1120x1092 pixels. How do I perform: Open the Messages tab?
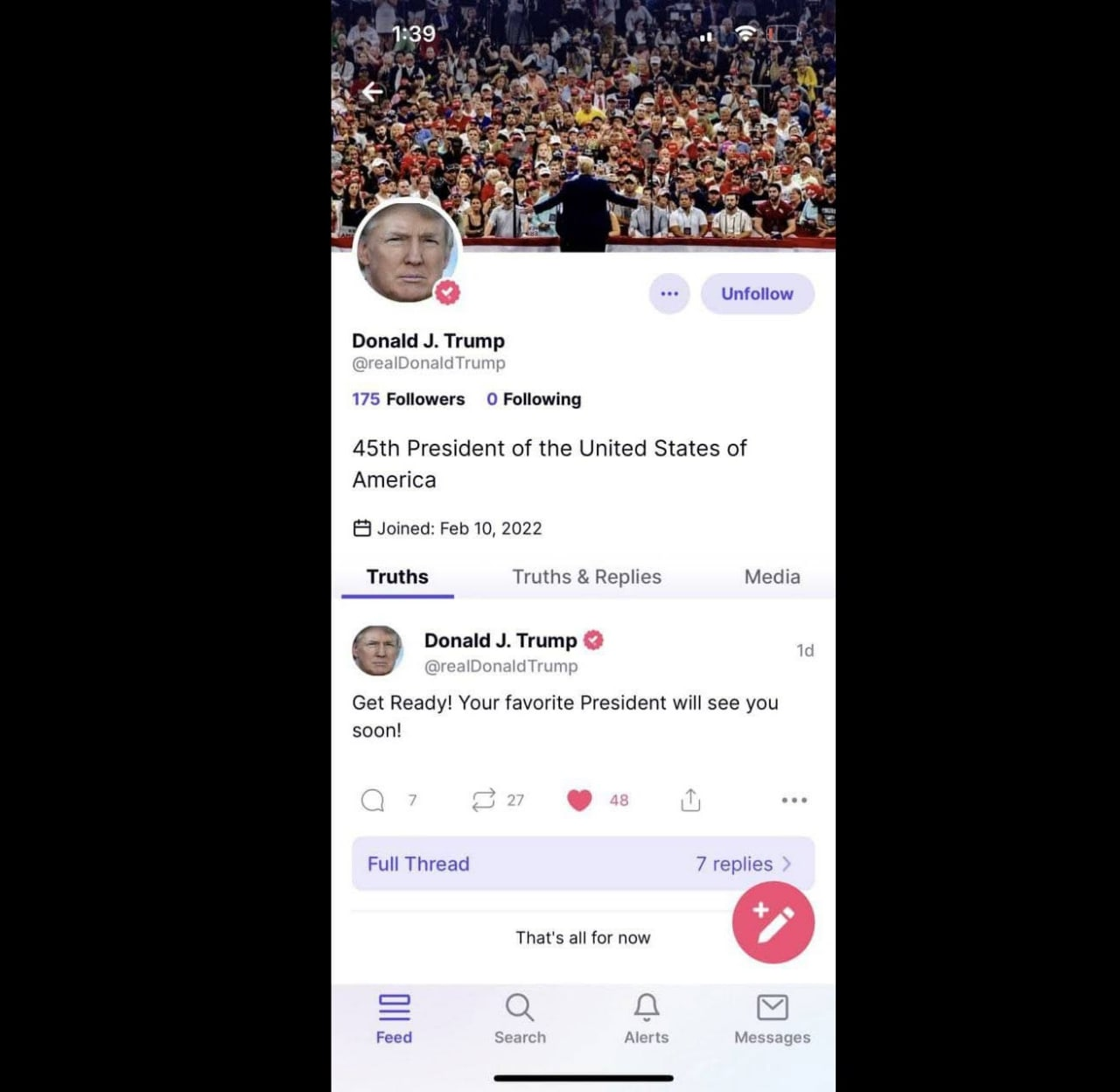772,1018
